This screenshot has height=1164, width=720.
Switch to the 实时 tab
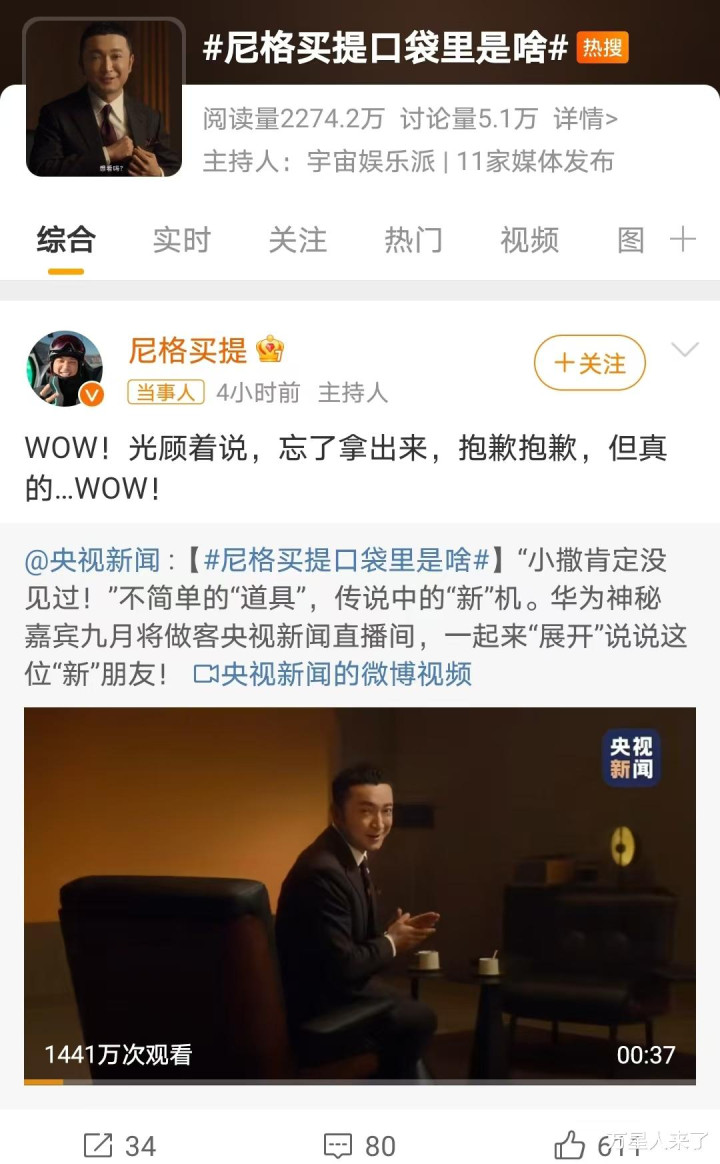182,240
